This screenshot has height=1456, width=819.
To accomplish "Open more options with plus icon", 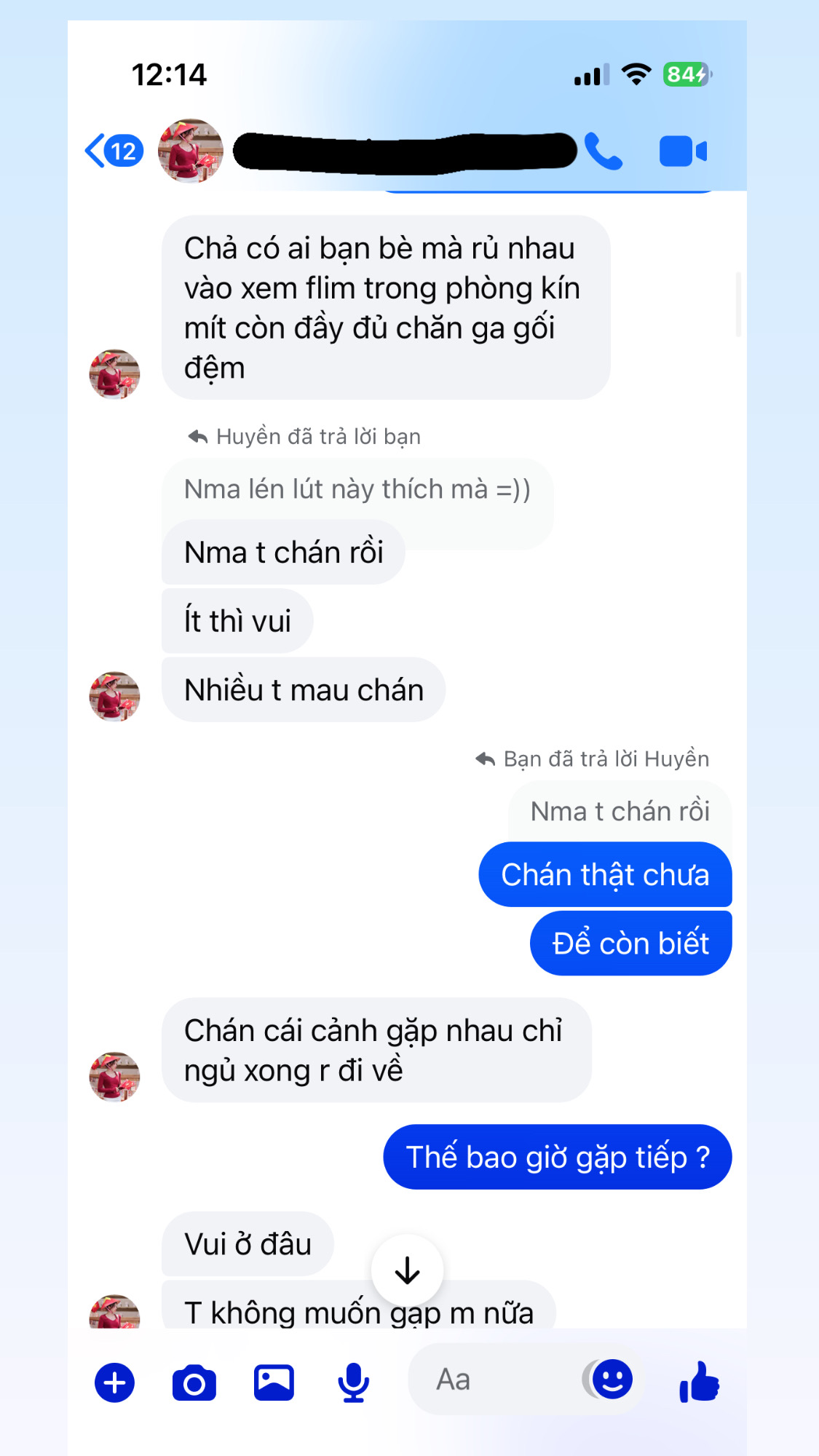I will coord(115,1382).
